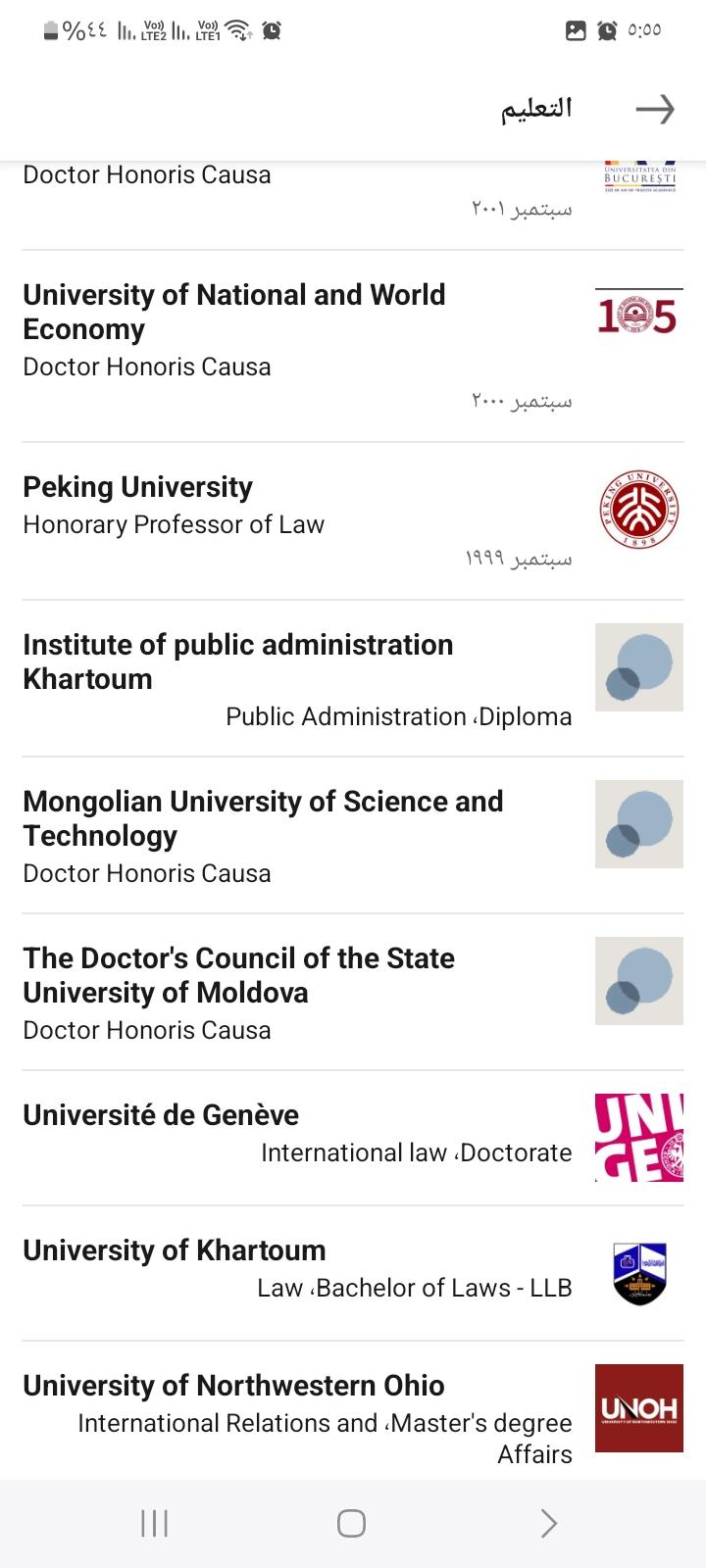706x1568 pixels.
Task: Open the Université de Genève entry
Action: pyautogui.click(x=353, y=1138)
